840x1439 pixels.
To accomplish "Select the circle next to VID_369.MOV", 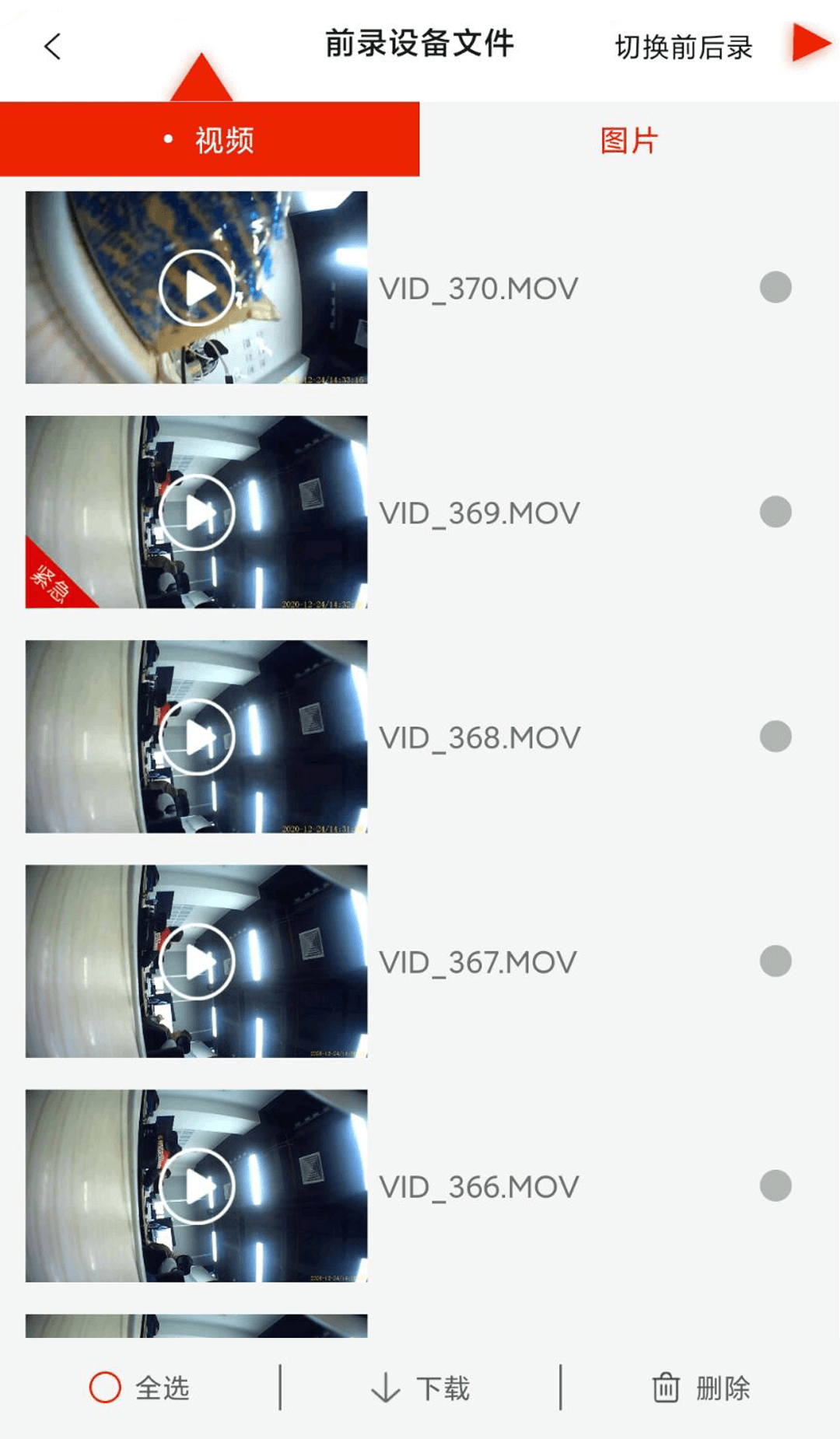I will (775, 512).
